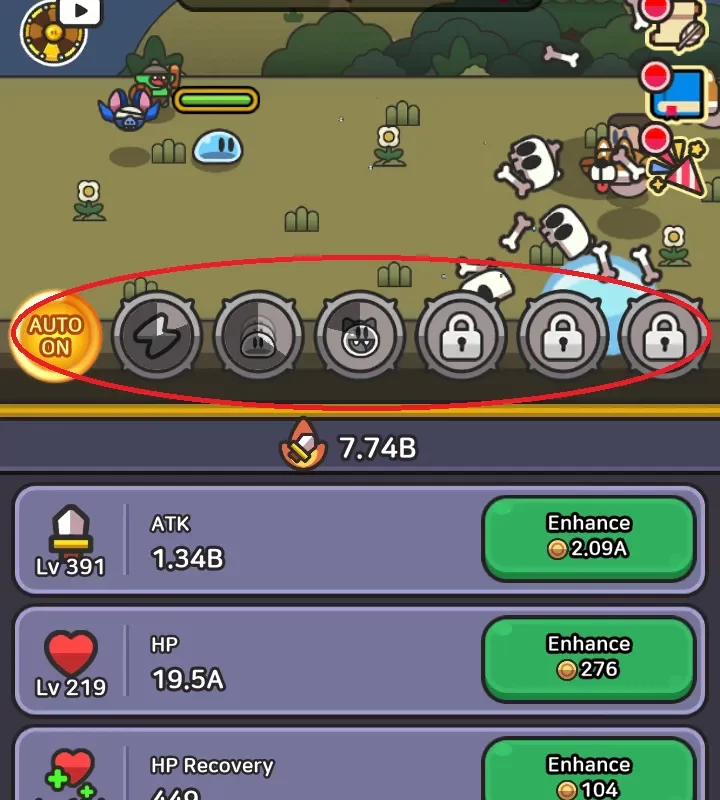The width and height of the screenshot is (720, 800).
Task: Enhance HP Recovery for 104 coins
Action: tap(588, 775)
